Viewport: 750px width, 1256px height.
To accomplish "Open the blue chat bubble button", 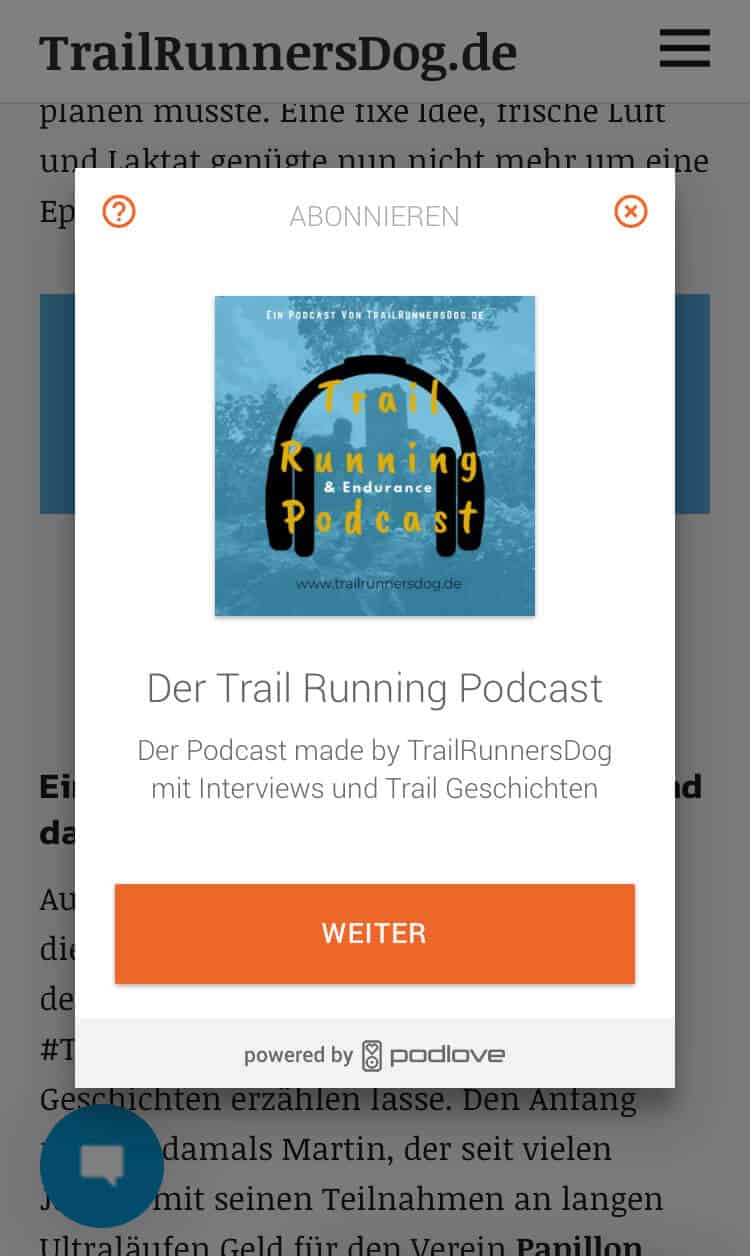I will (x=101, y=1165).
